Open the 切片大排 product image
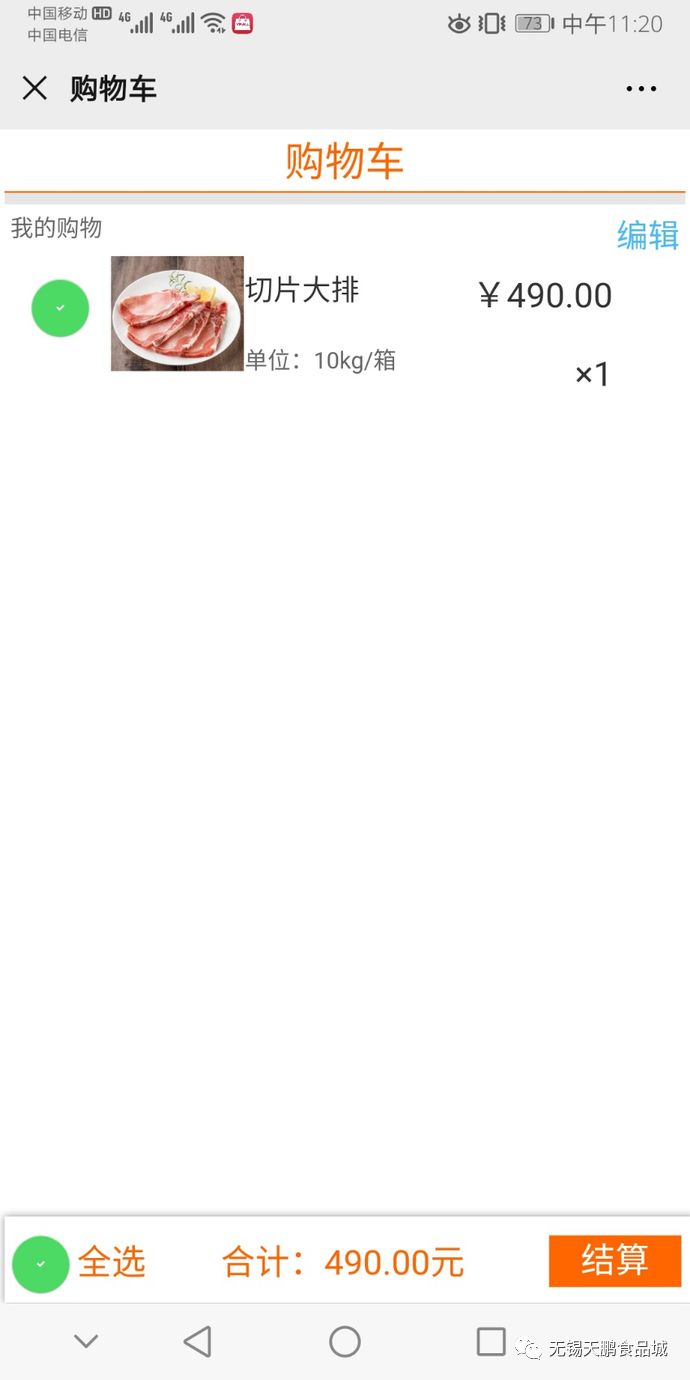This screenshot has height=1380, width=690. pyautogui.click(x=177, y=313)
